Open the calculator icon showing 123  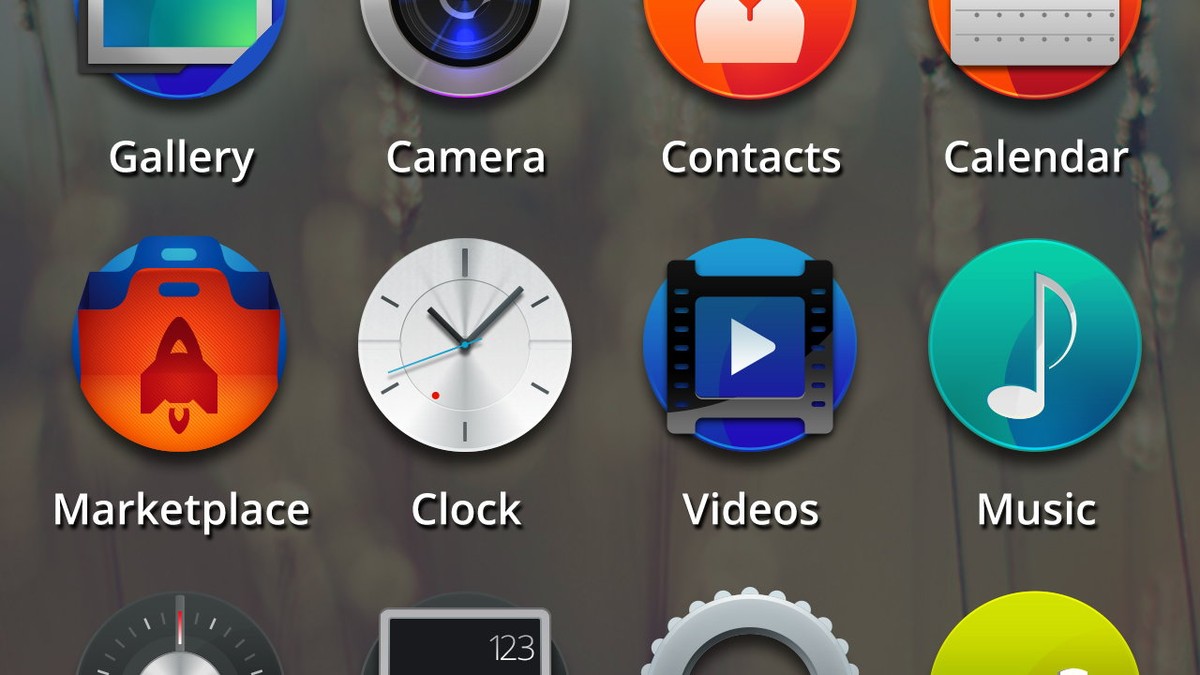coord(465,640)
